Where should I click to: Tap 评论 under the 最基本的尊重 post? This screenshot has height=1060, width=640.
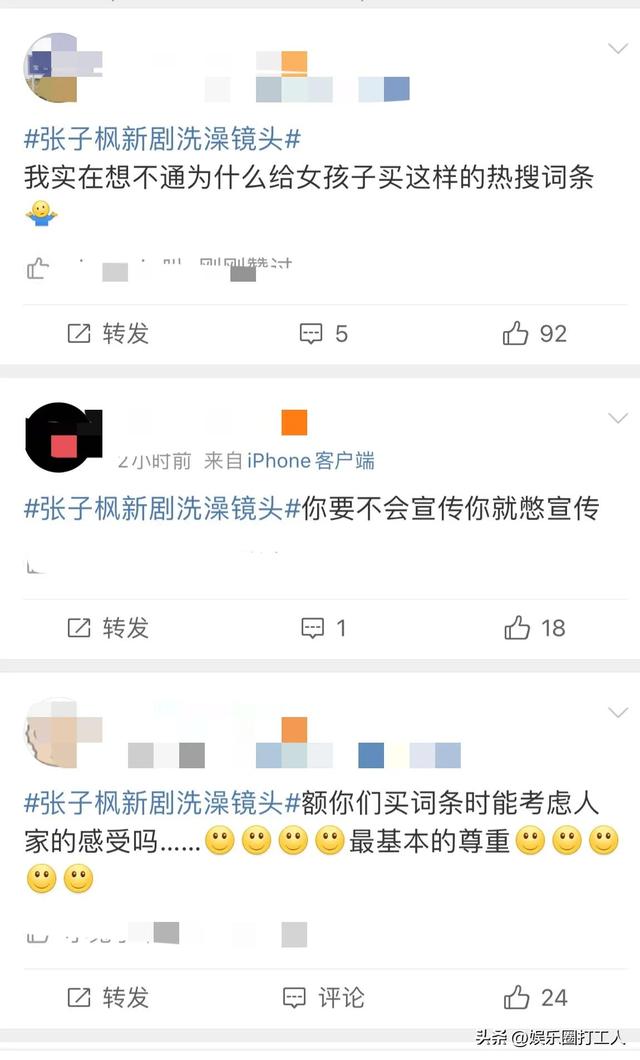coord(324,997)
